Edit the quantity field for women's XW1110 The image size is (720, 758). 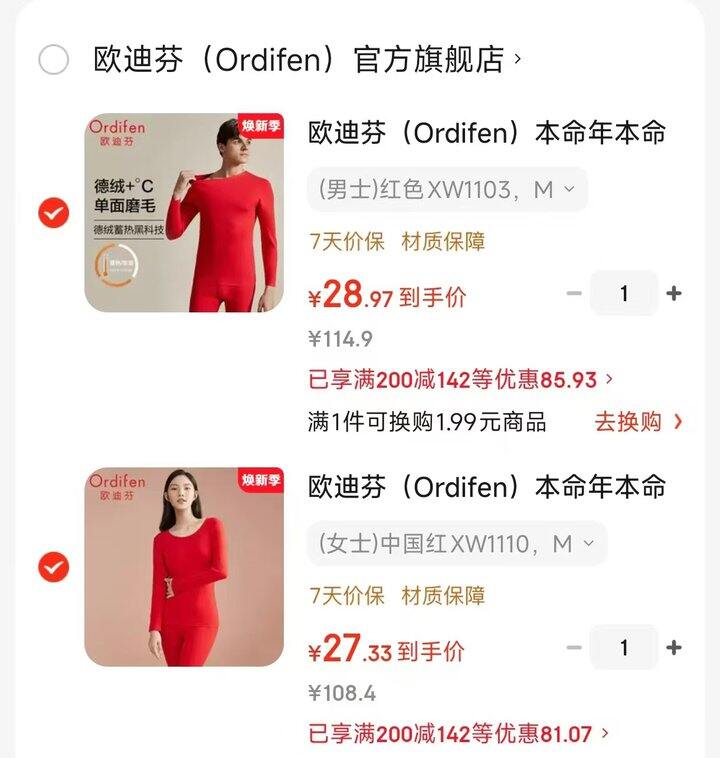624,648
